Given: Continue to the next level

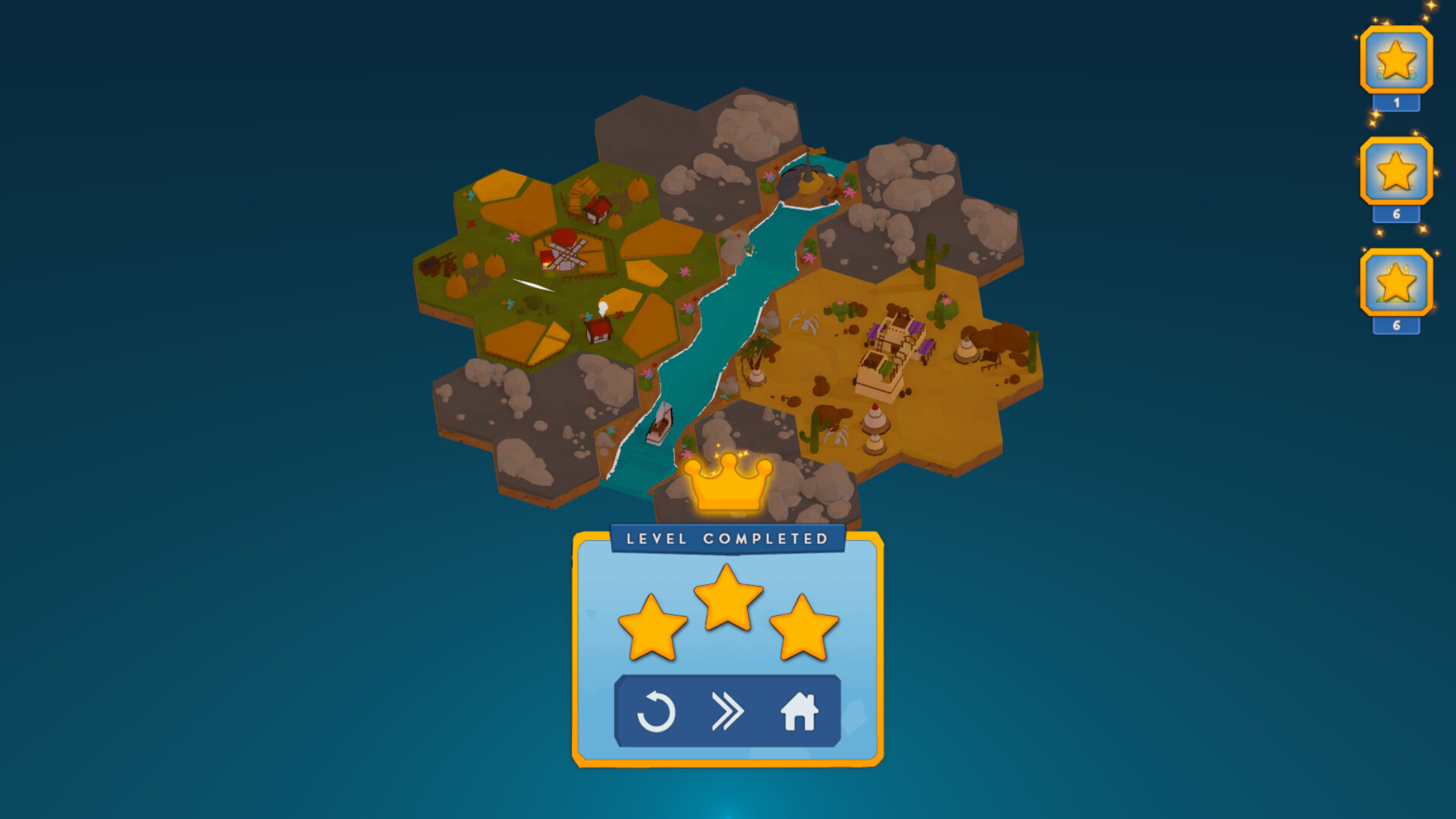Looking at the screenshot, I should tap(727, 711).
